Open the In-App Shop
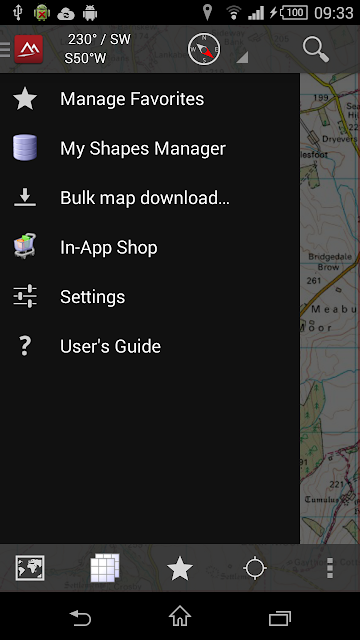The width and height of the screenshot is (360, 640). (150, 247)
